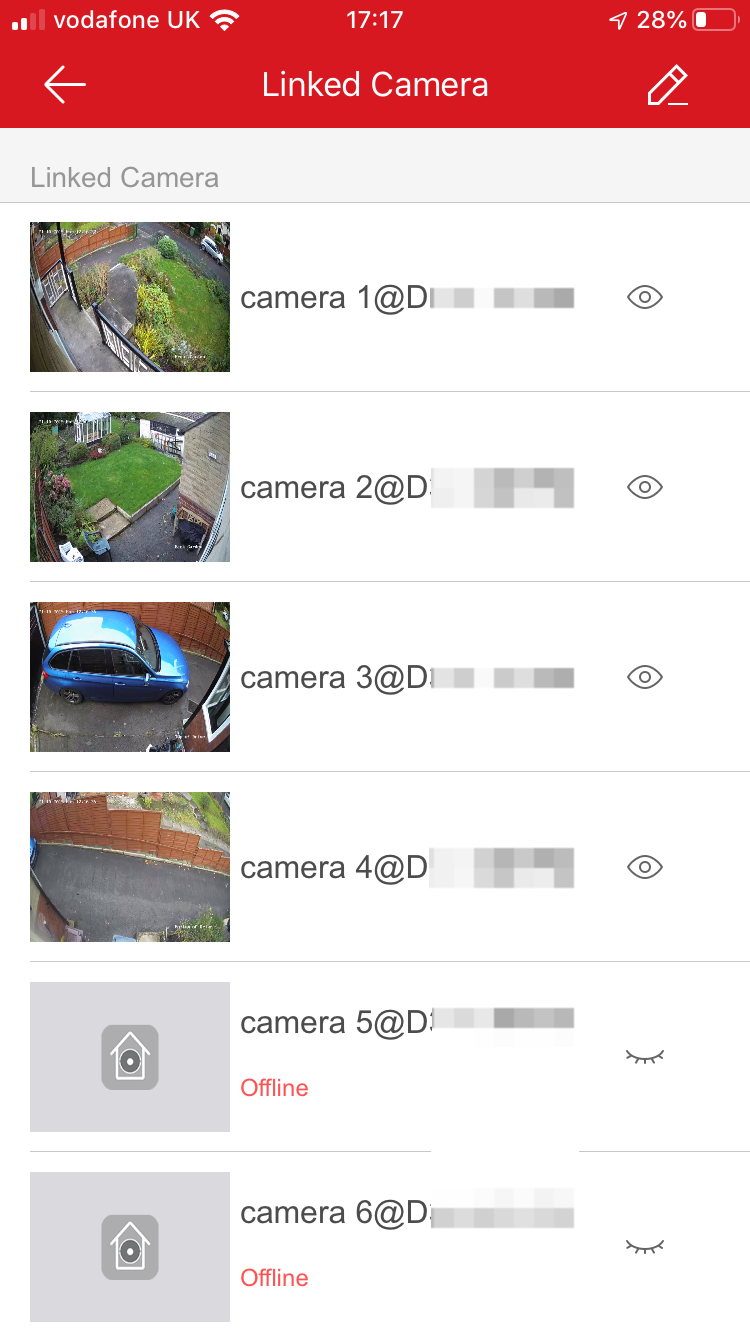Unhide camera 6 with its eye icon
Viewport: 750px width, 1334px height.
pos(645,1246)
